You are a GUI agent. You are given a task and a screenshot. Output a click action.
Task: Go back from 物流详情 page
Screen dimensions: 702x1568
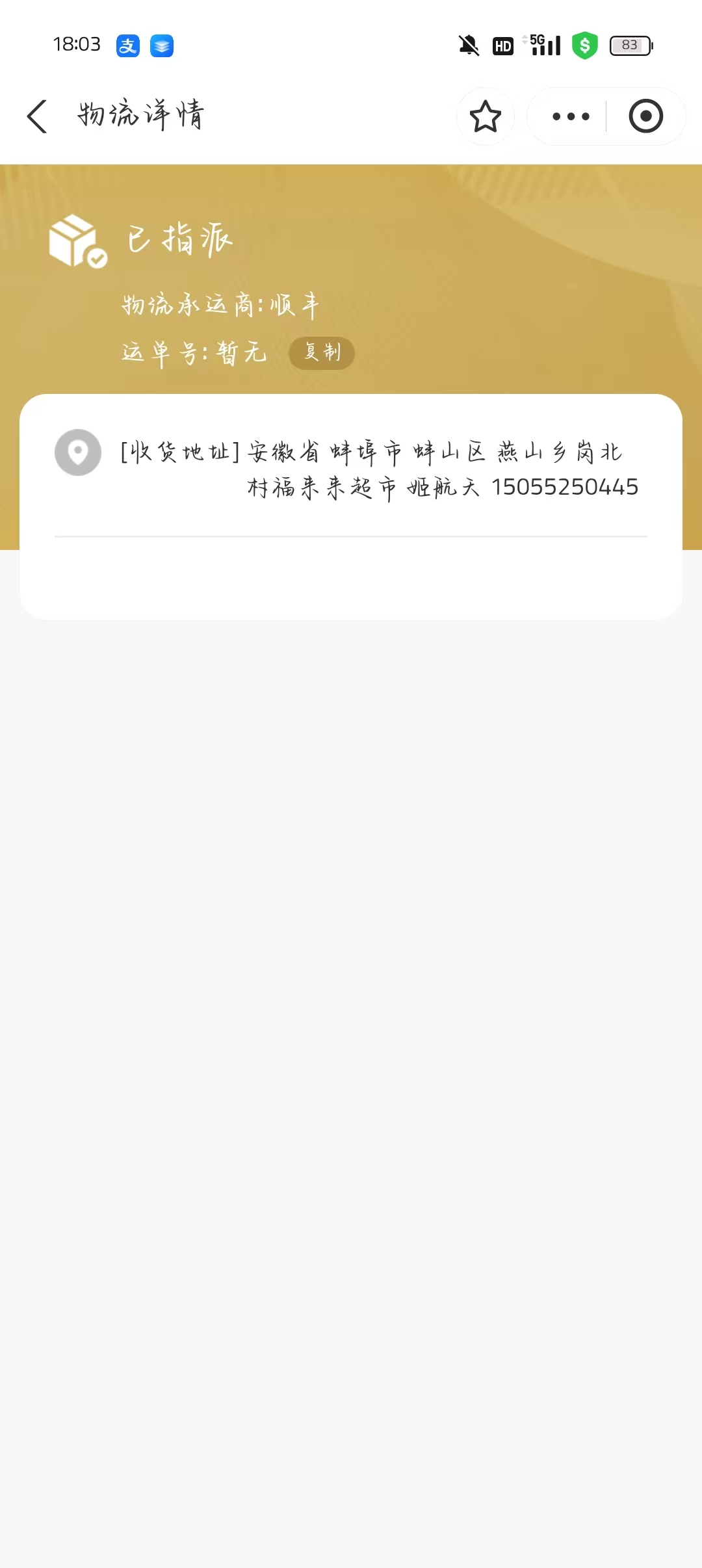tap(38, 116)
